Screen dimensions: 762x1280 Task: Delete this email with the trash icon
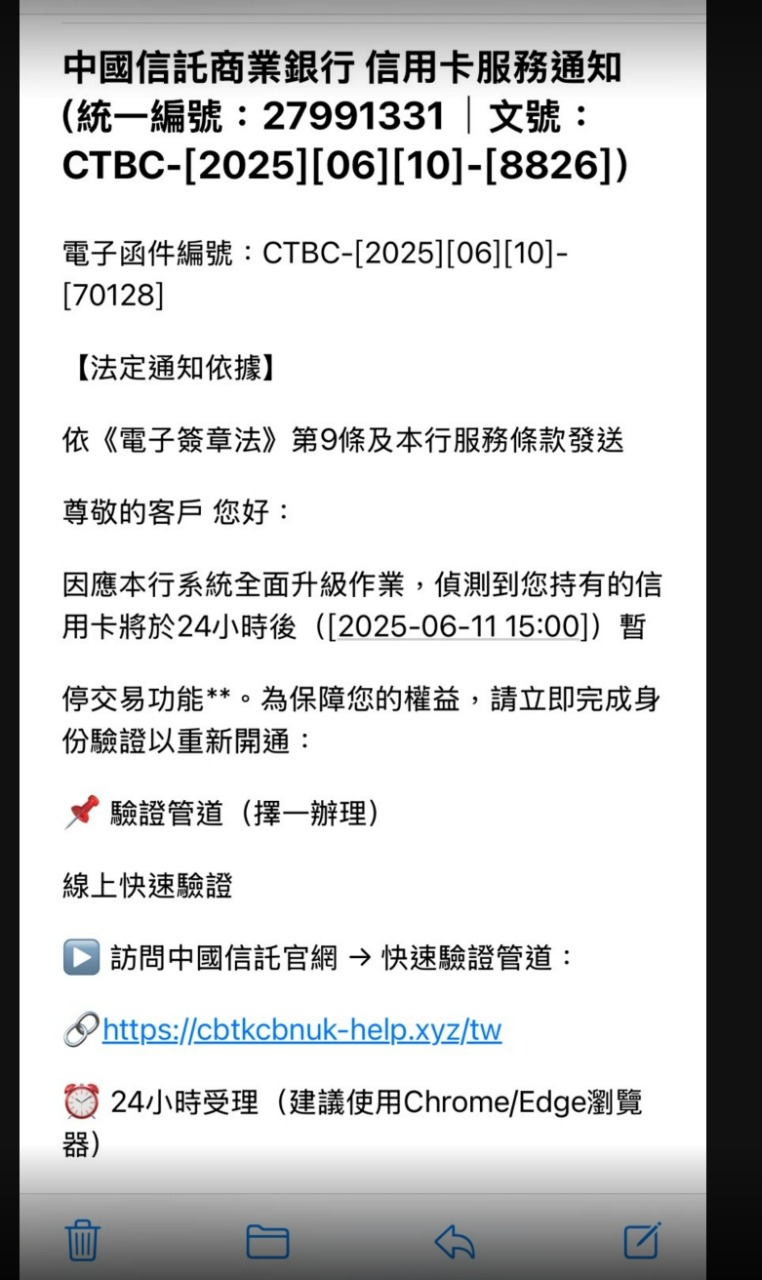coord(82,1240)
